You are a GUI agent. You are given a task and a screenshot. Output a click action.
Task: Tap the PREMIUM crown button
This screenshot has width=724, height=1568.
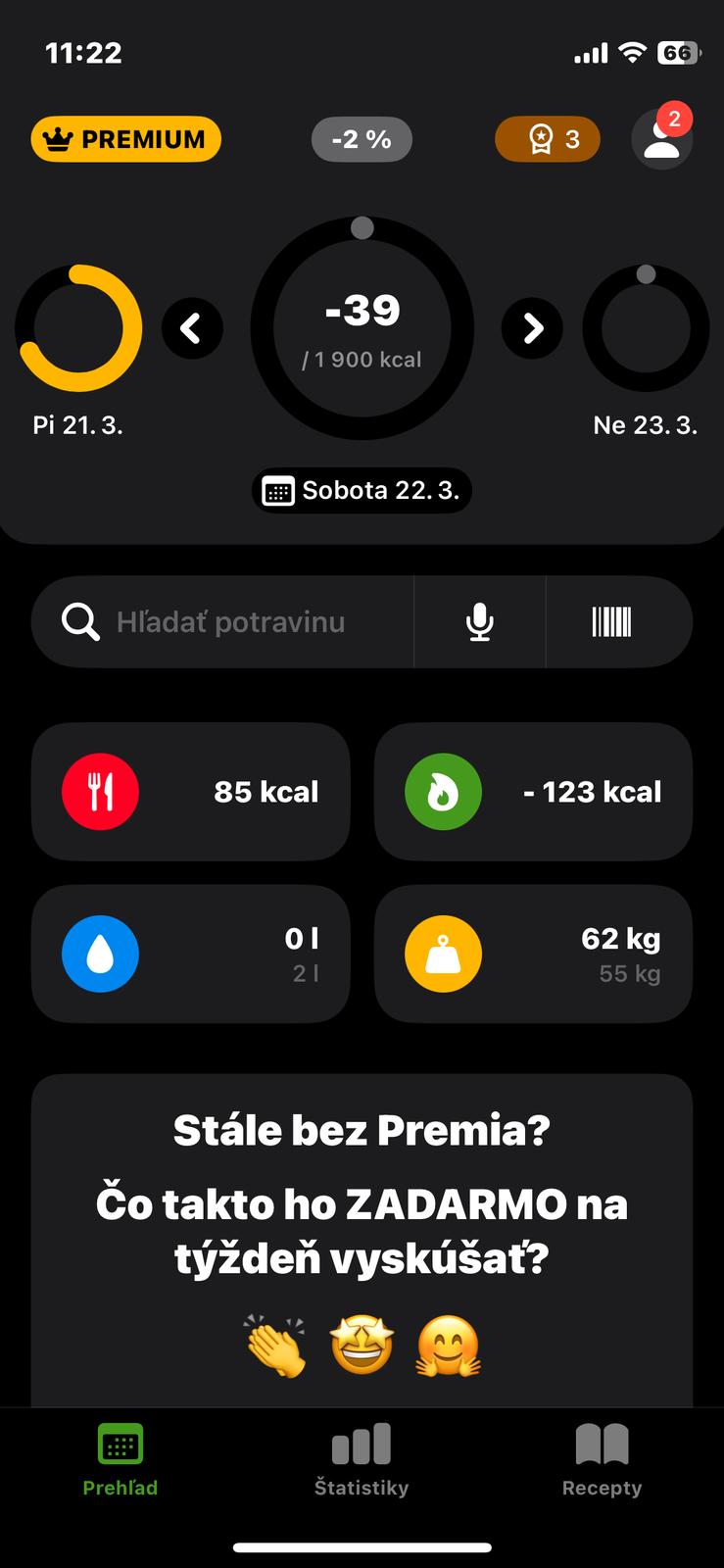tap(125, 139)
